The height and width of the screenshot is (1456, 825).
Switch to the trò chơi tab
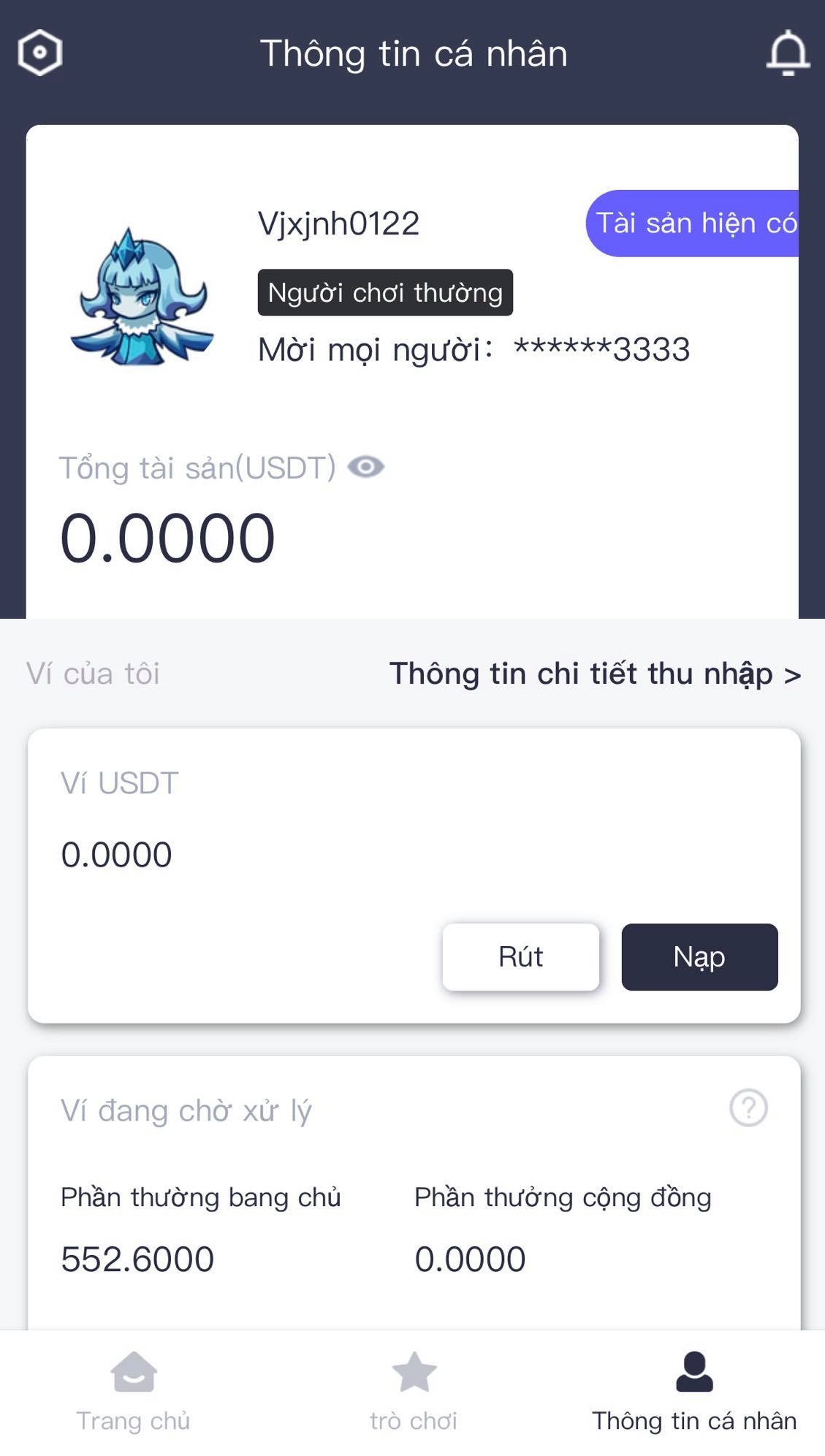[414, 1390]
